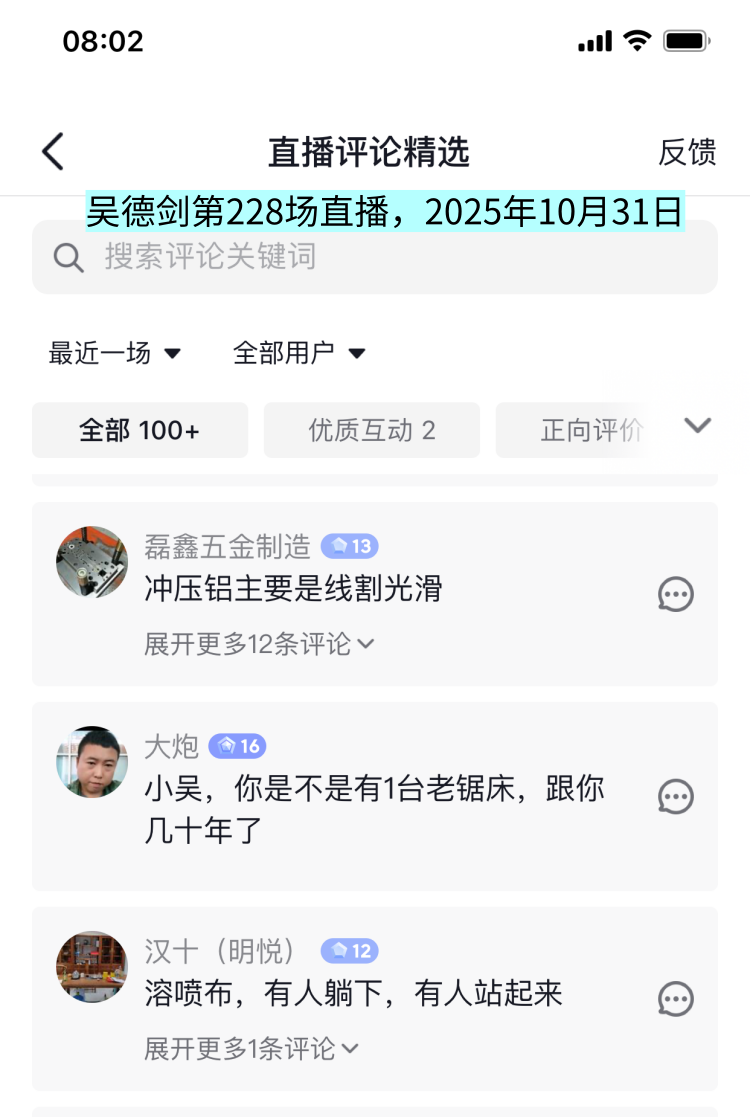Screen dimensions: 750x1117
Task: Open the 最近一场 dropdown
Action: (114, 353)
